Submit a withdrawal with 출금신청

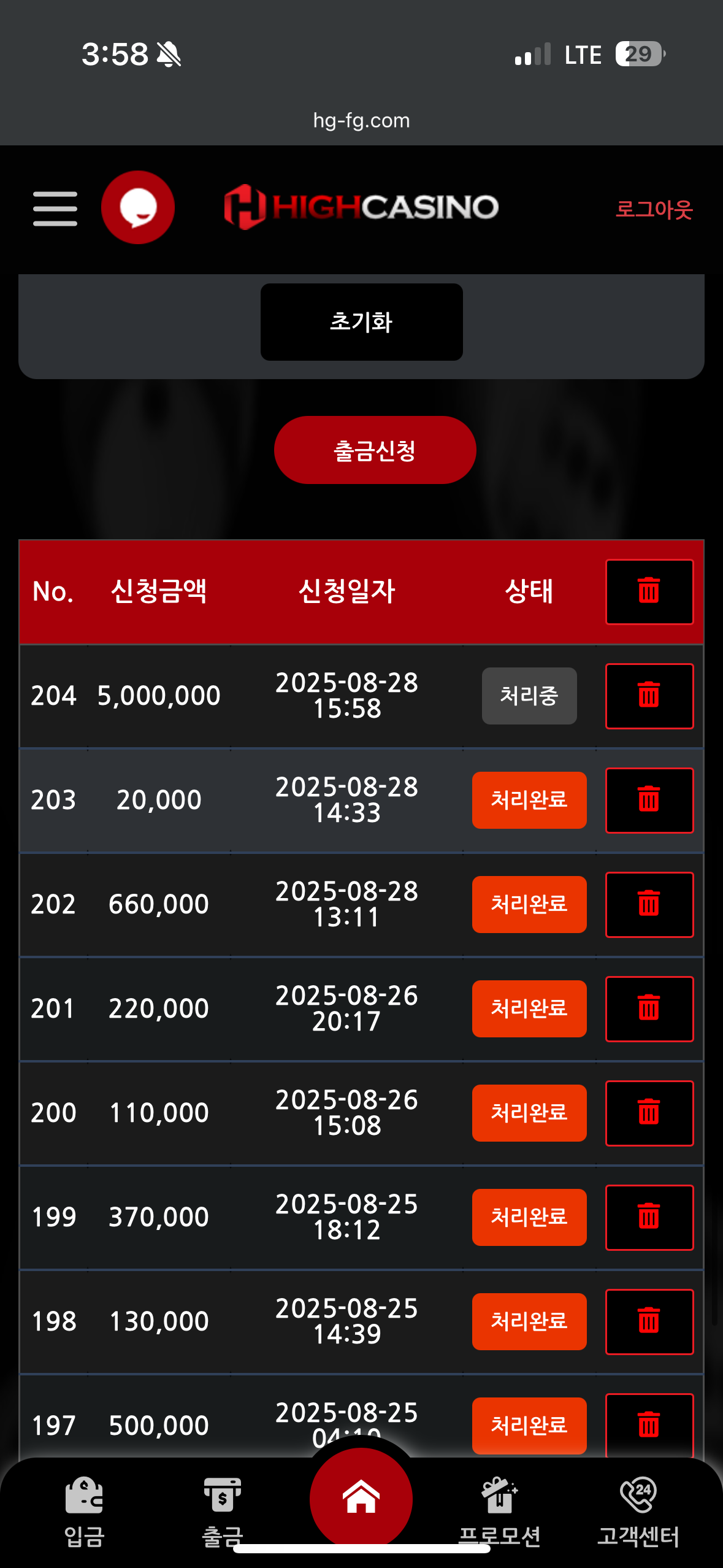pyautogui.click(x=375, y=450)
